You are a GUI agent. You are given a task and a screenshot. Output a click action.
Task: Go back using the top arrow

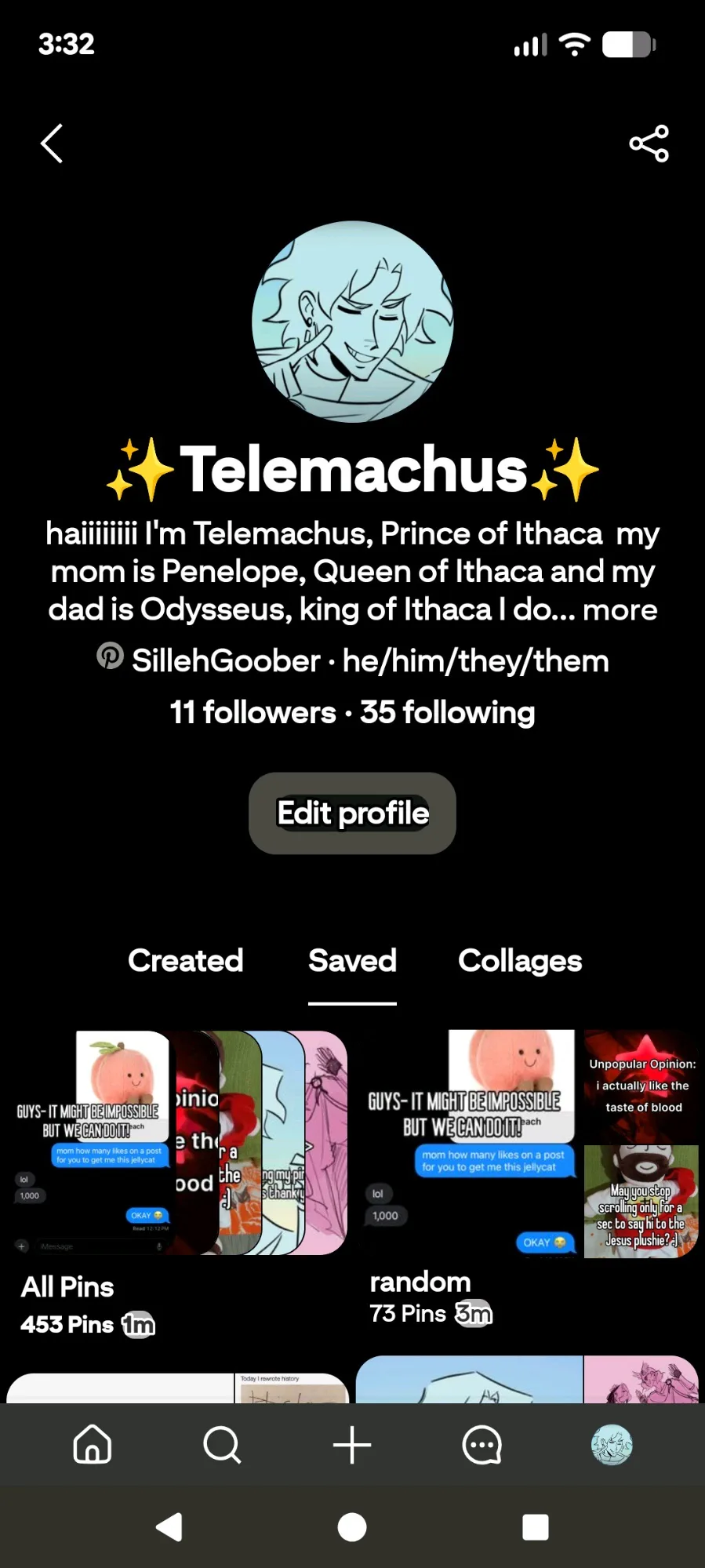point(52,144)
